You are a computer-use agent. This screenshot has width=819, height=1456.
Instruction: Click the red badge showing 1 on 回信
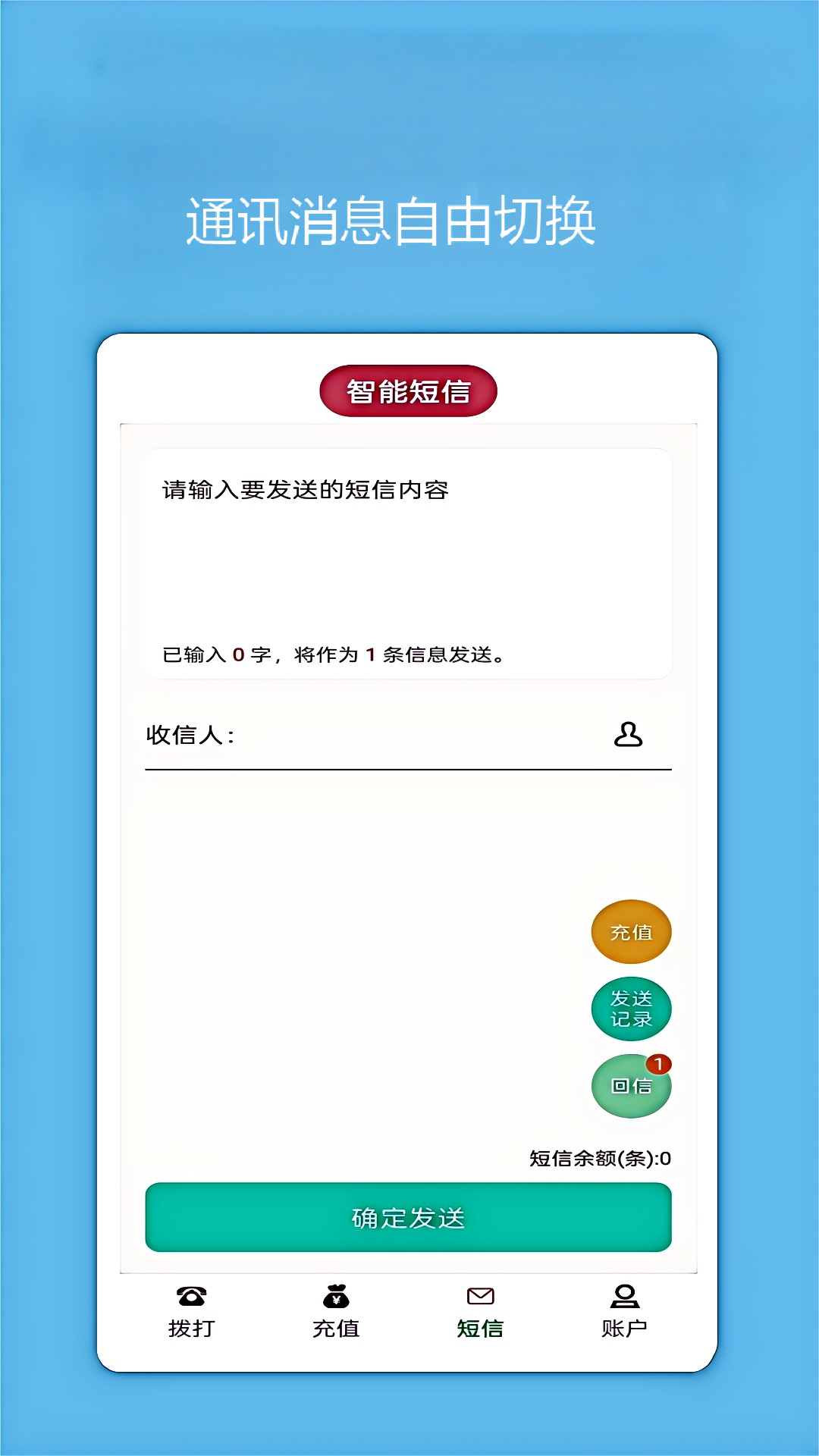point(659,1065)
